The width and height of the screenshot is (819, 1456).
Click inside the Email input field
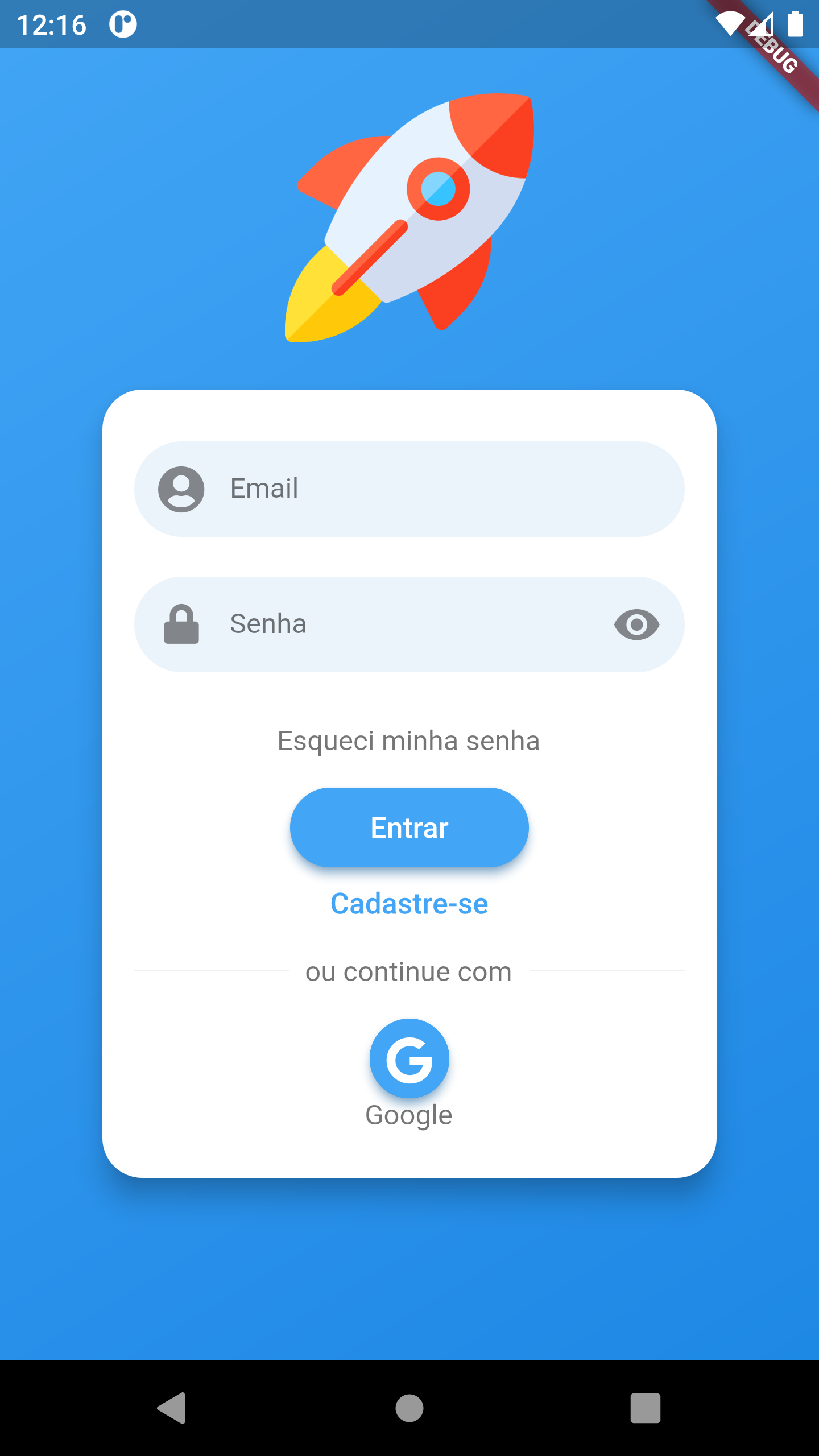[x=398, y=488]
